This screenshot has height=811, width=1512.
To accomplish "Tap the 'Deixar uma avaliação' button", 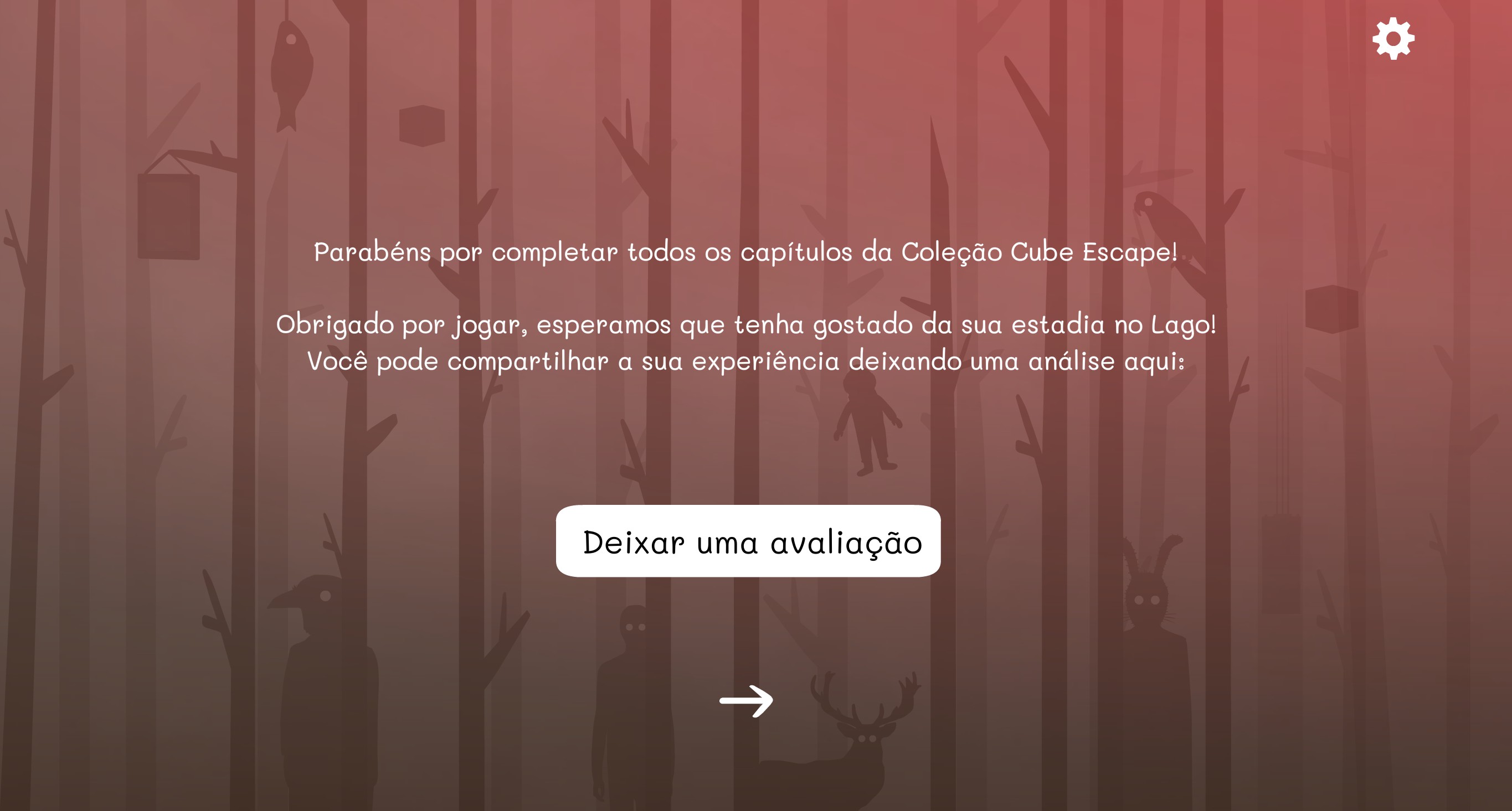I will click(x=748, y=541).
